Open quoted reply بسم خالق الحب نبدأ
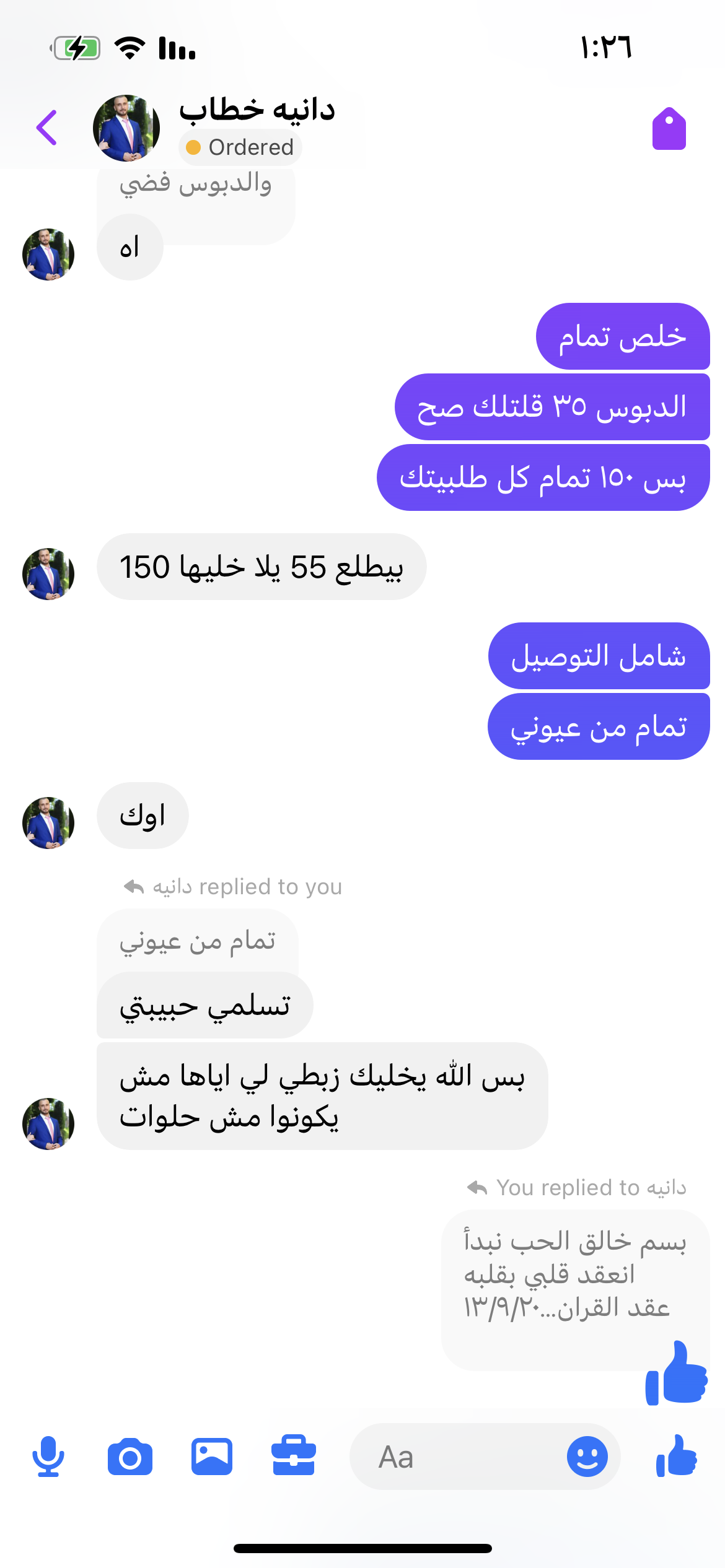The width and height of the screenshot is (725, 1568). [x=574, y=1276]
